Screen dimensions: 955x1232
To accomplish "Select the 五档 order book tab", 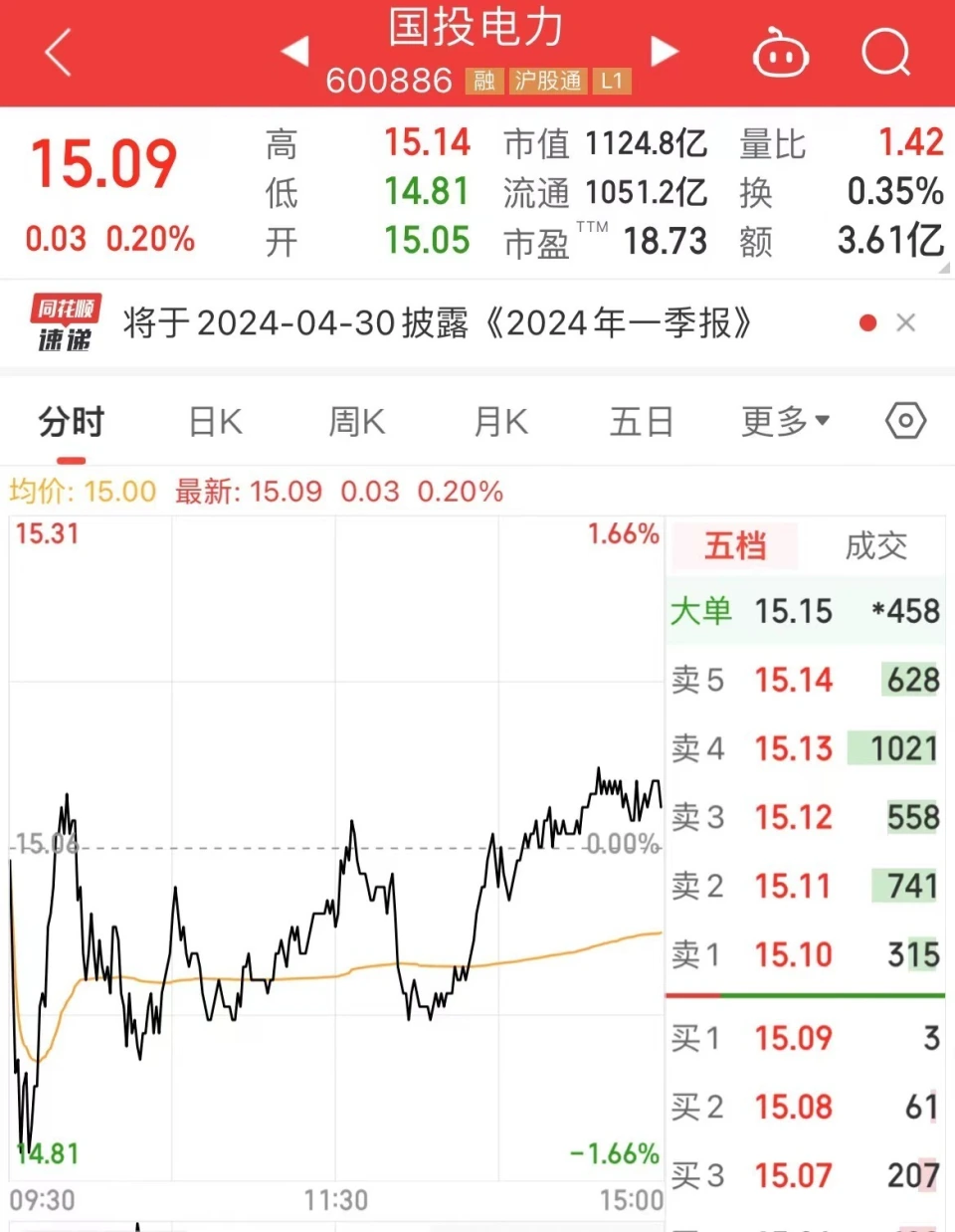I will [x=735, y=545].
